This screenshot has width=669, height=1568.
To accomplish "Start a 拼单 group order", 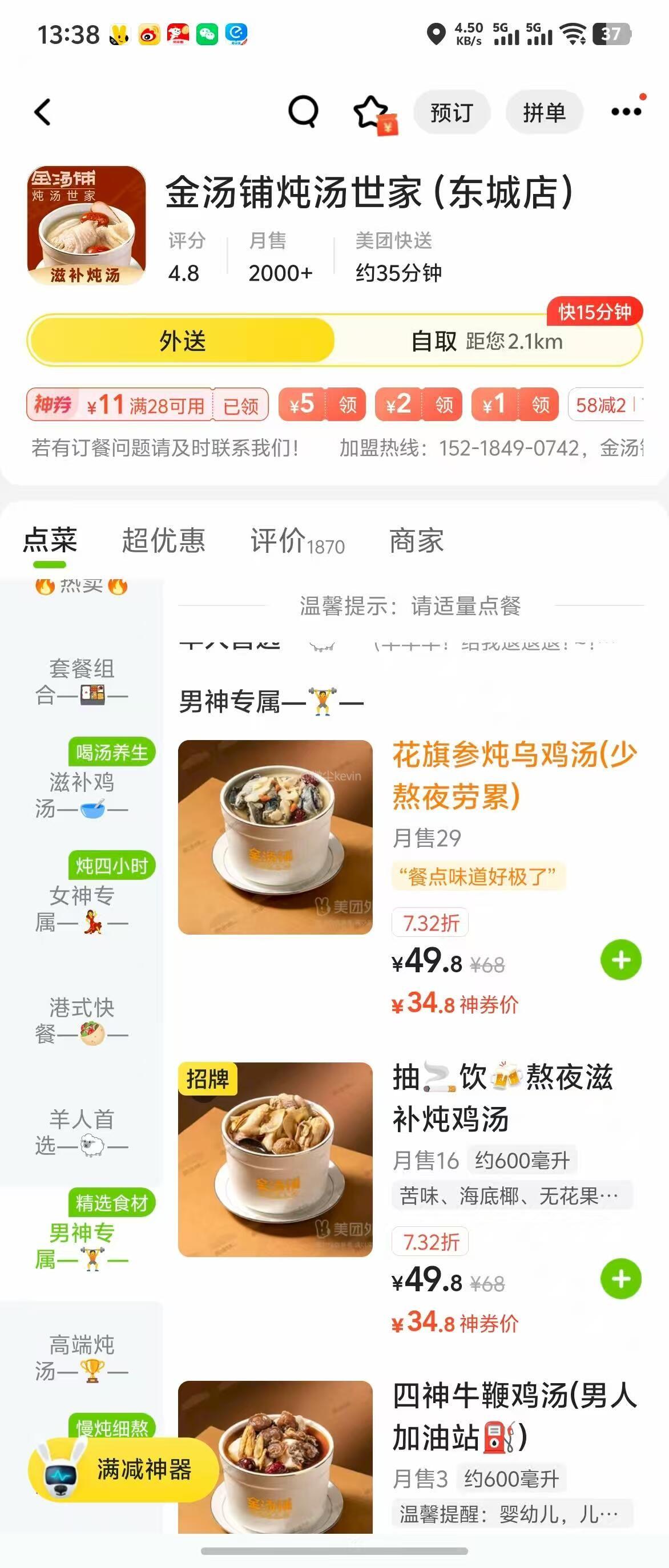I will click(x=543, y=112).
